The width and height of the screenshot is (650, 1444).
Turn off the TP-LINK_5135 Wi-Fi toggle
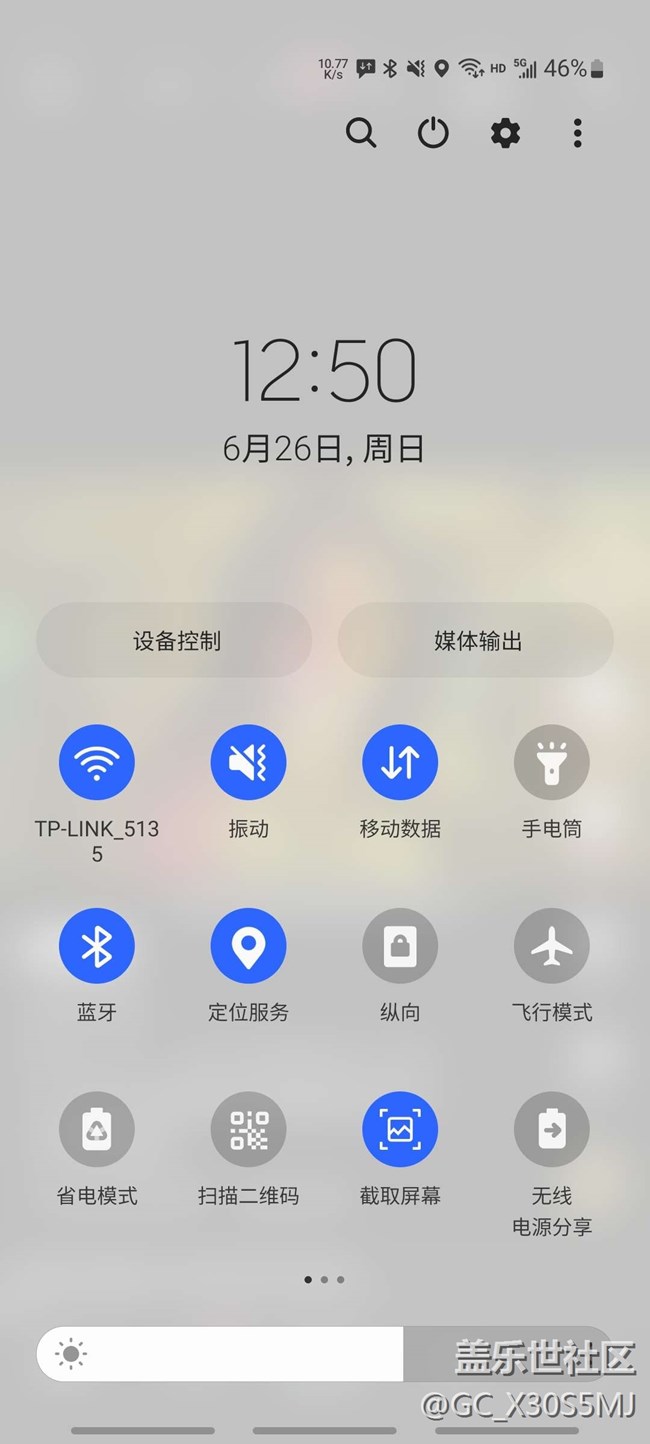97,763
